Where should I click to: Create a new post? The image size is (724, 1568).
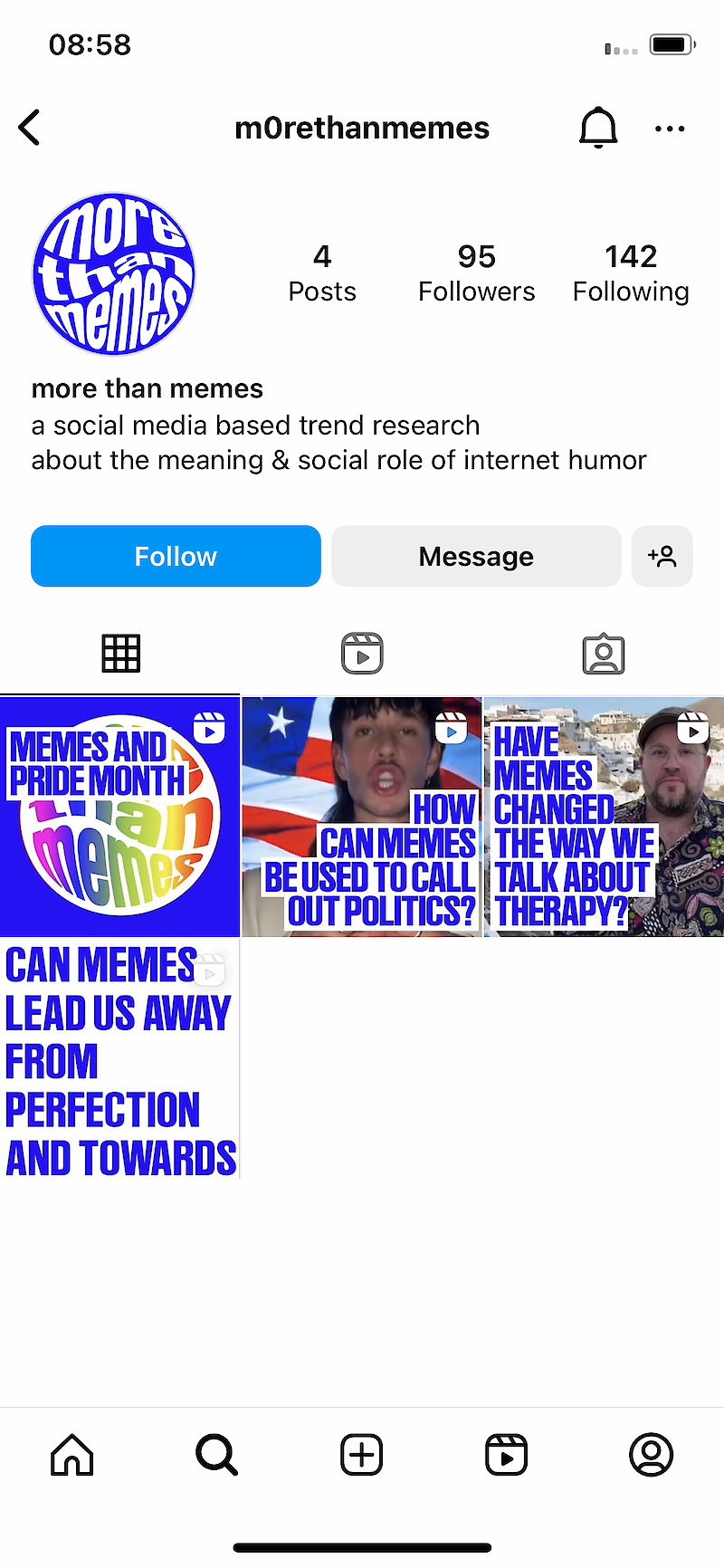click(362, 1456)
